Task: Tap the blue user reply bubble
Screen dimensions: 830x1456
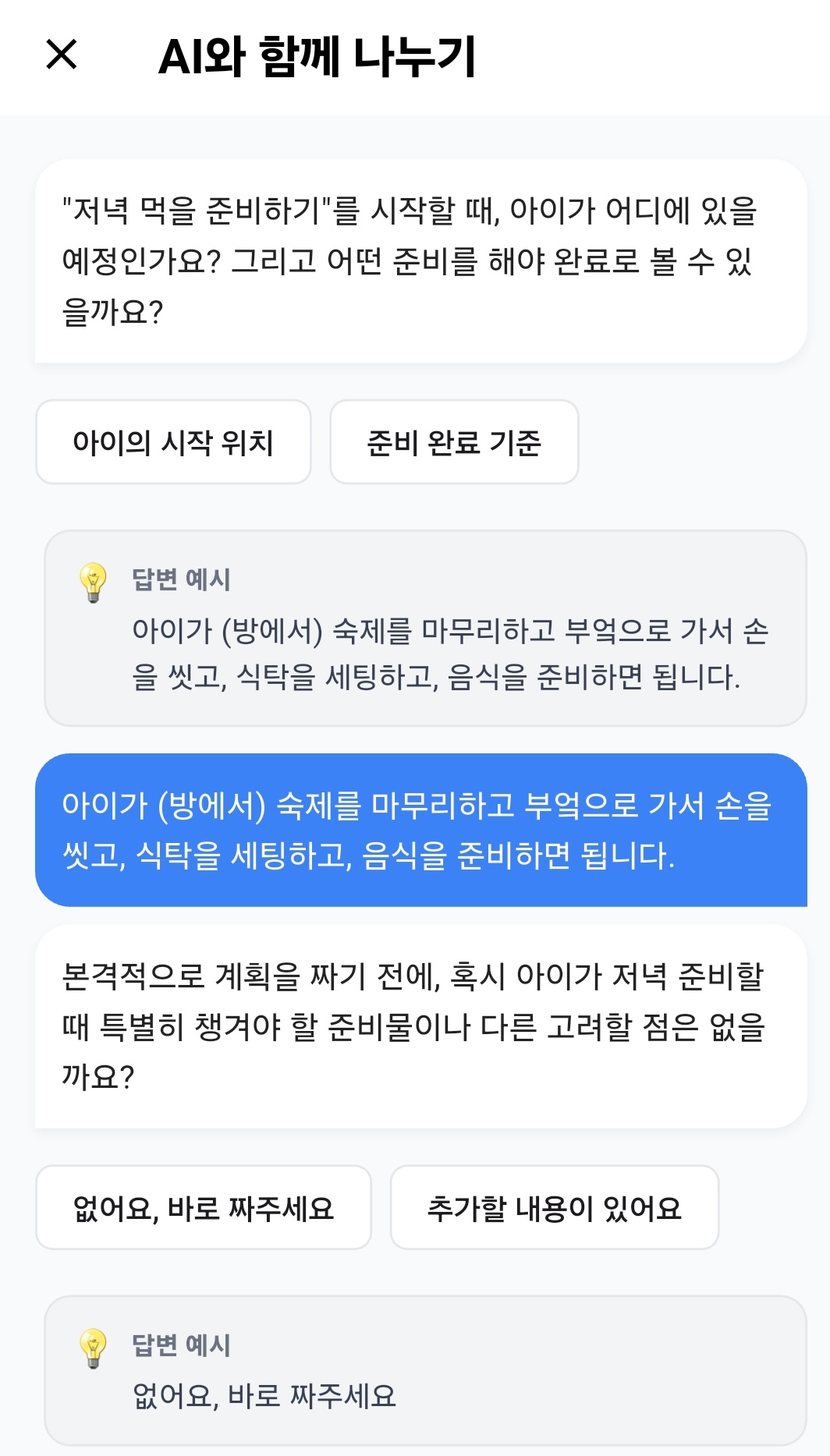Action: coord(421,829)
